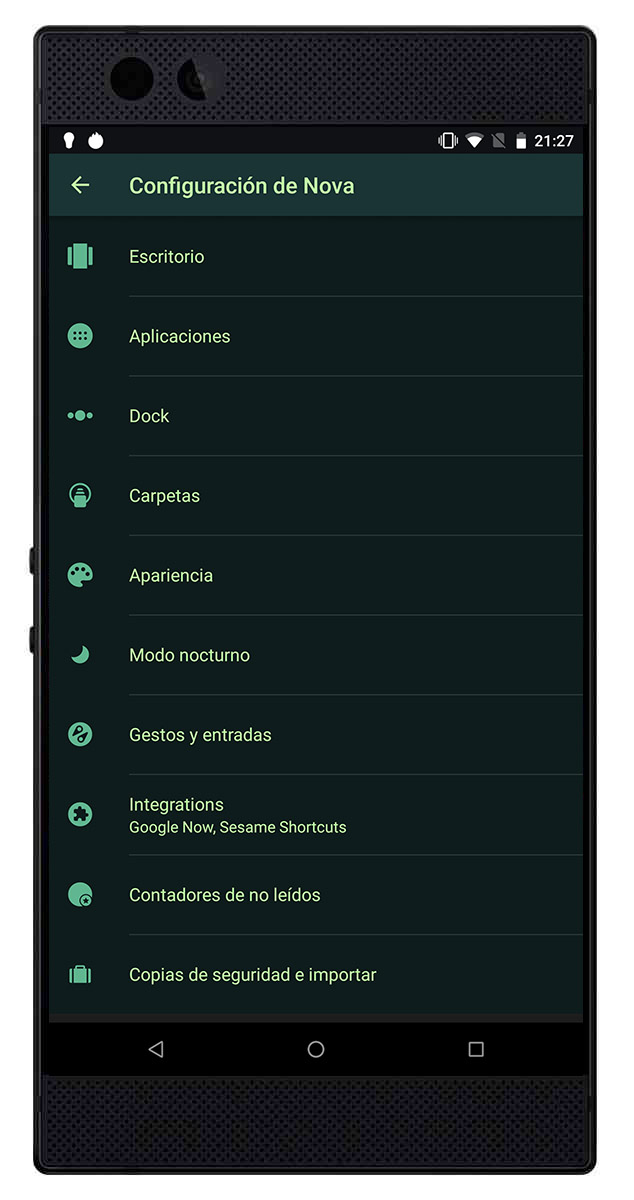
Task: Open Carpetas settings
Action: pyautogui.click(x=316, y=496)
